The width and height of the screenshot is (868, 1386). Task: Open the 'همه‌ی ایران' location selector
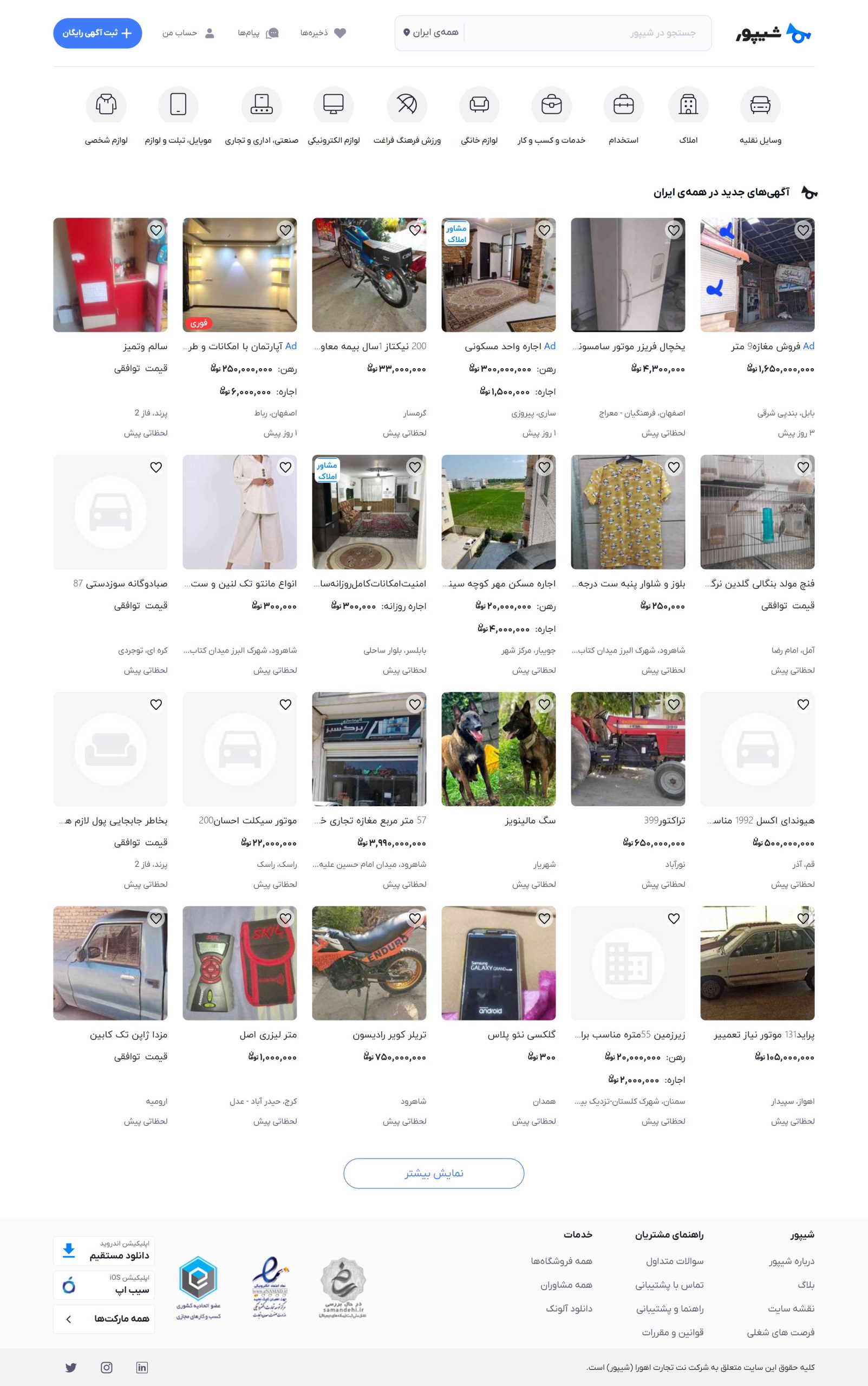pyautogui.click(x=431, y=32)
